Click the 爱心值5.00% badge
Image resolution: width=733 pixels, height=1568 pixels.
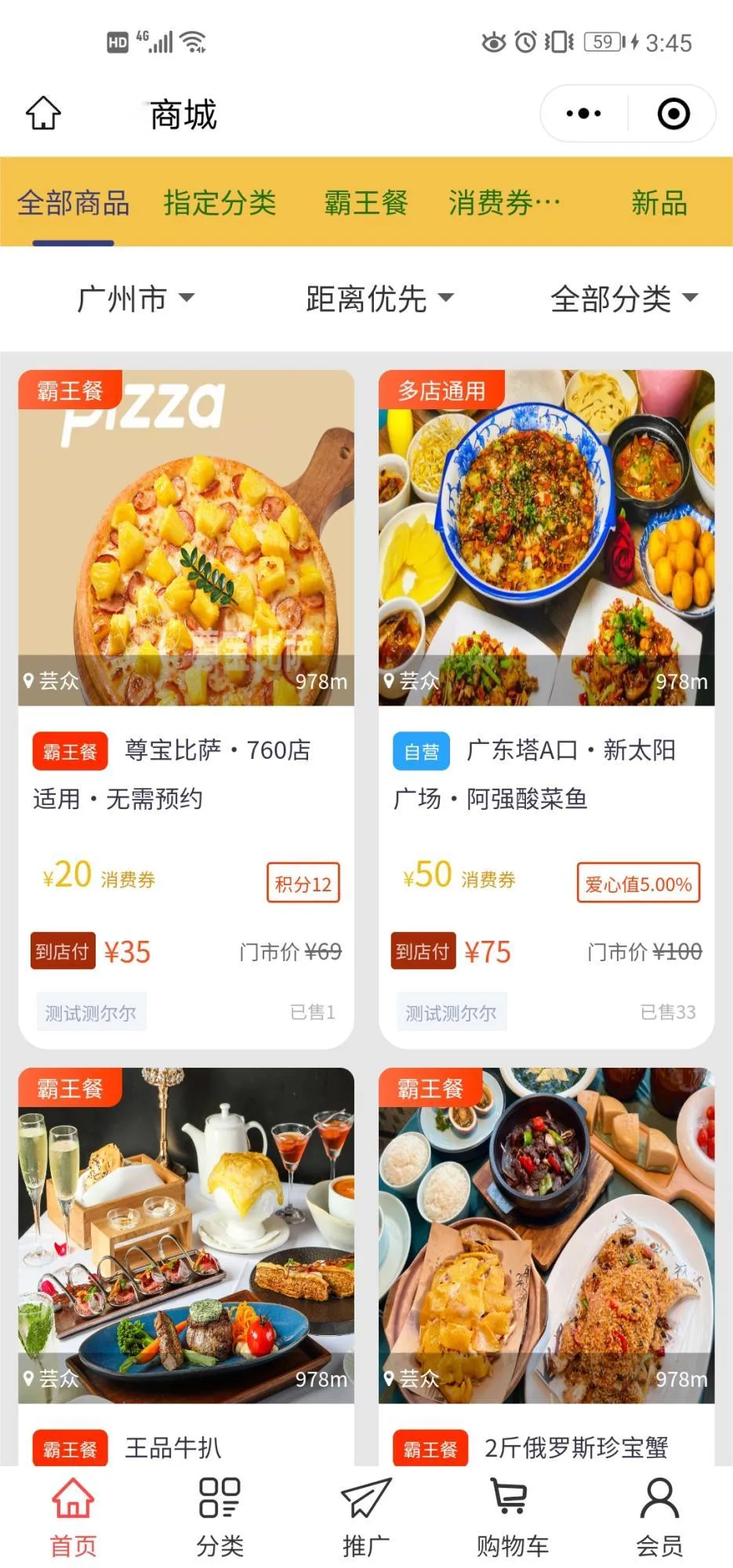[x=637, y=883]
